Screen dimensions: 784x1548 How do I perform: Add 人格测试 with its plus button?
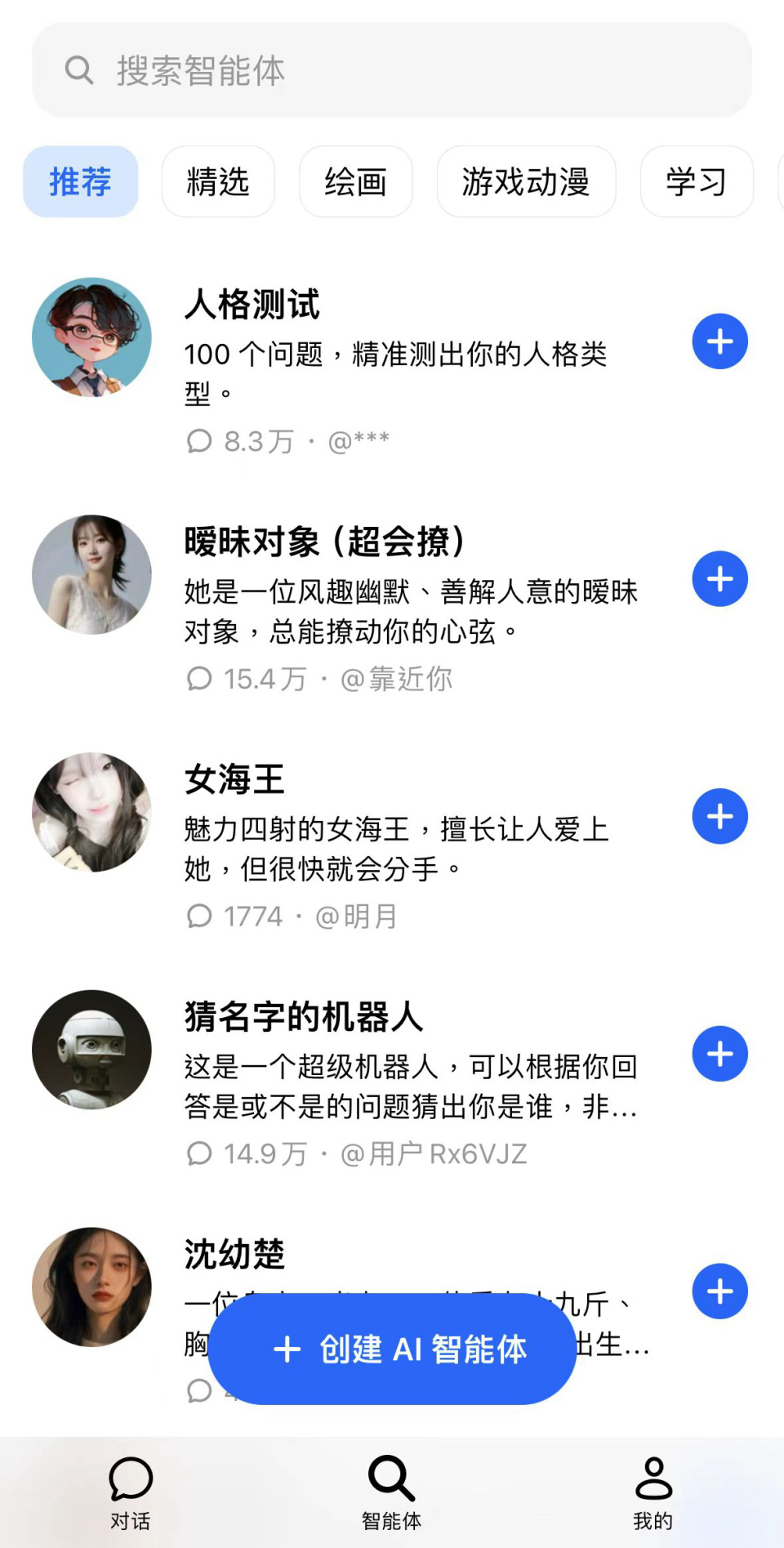click(719, 342)
